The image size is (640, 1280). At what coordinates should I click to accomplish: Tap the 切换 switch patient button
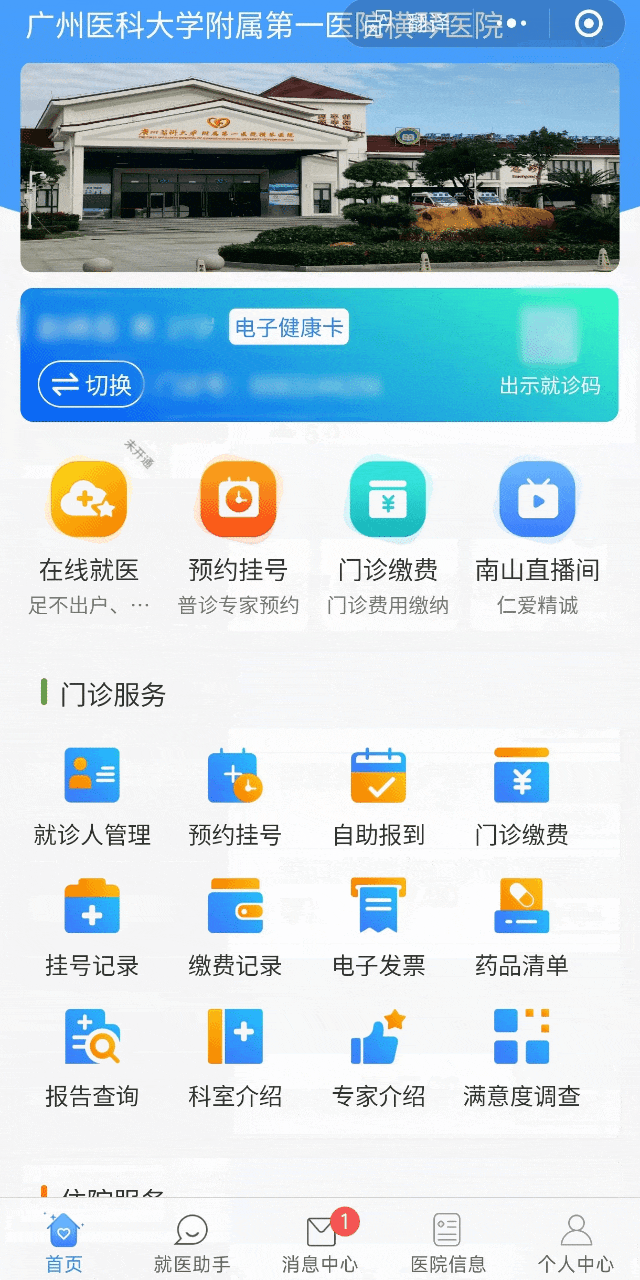(x=91, y=385)
